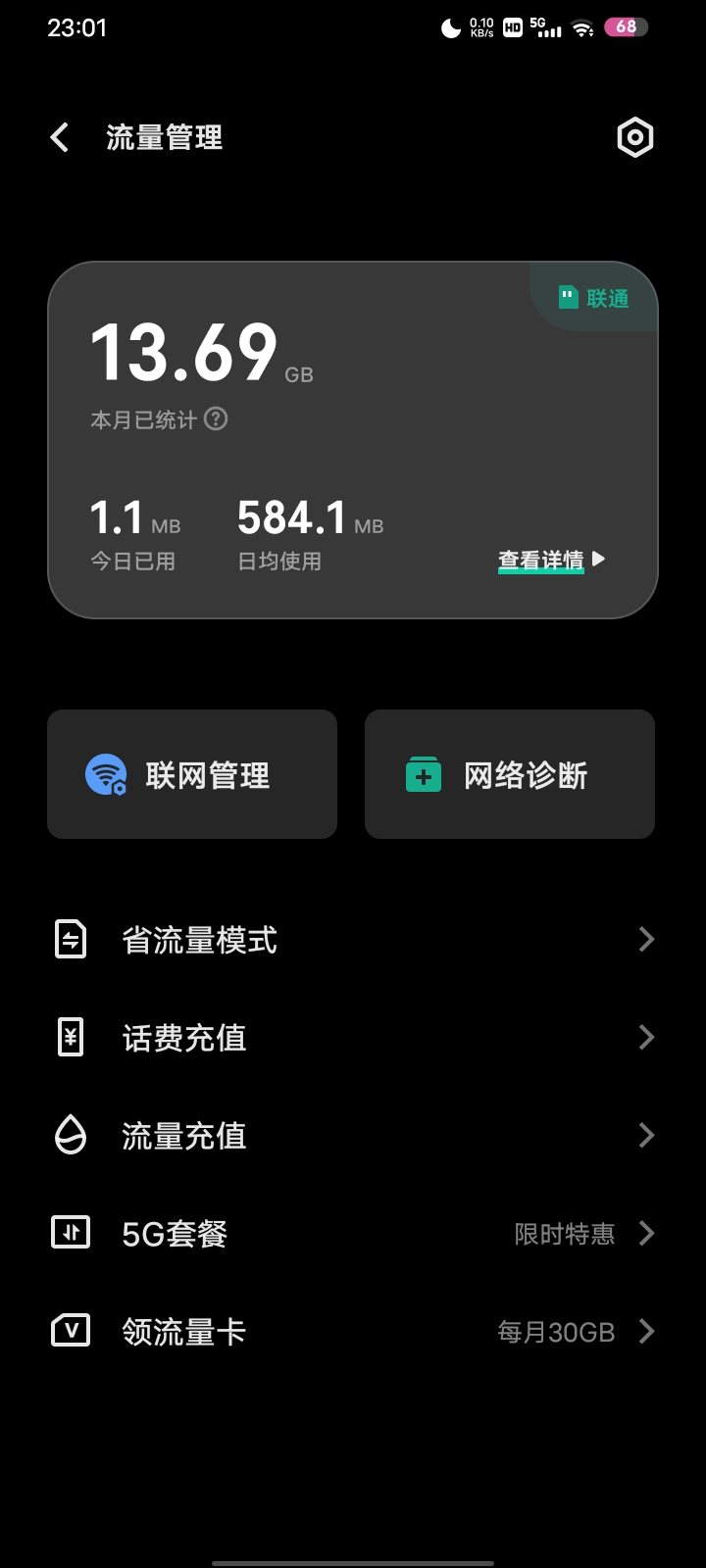Open 省流量模式 settings

(353, 940)
